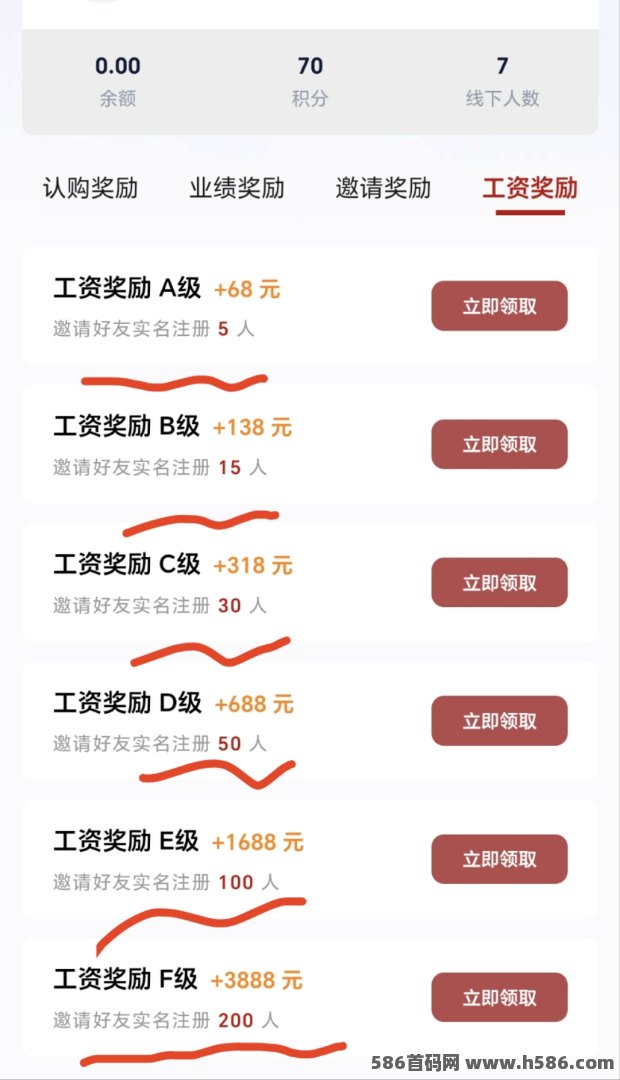Hit 立即领取 on the D级 reward
This screenshot has height=1080, width=620.
(x=499, y=720)
